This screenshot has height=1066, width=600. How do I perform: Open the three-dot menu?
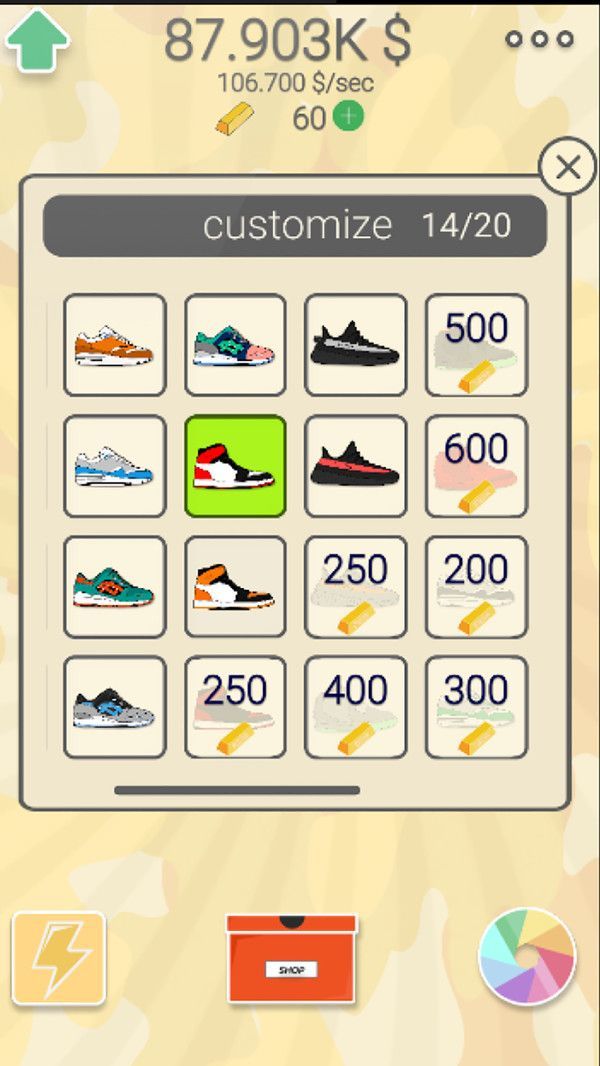539,40
